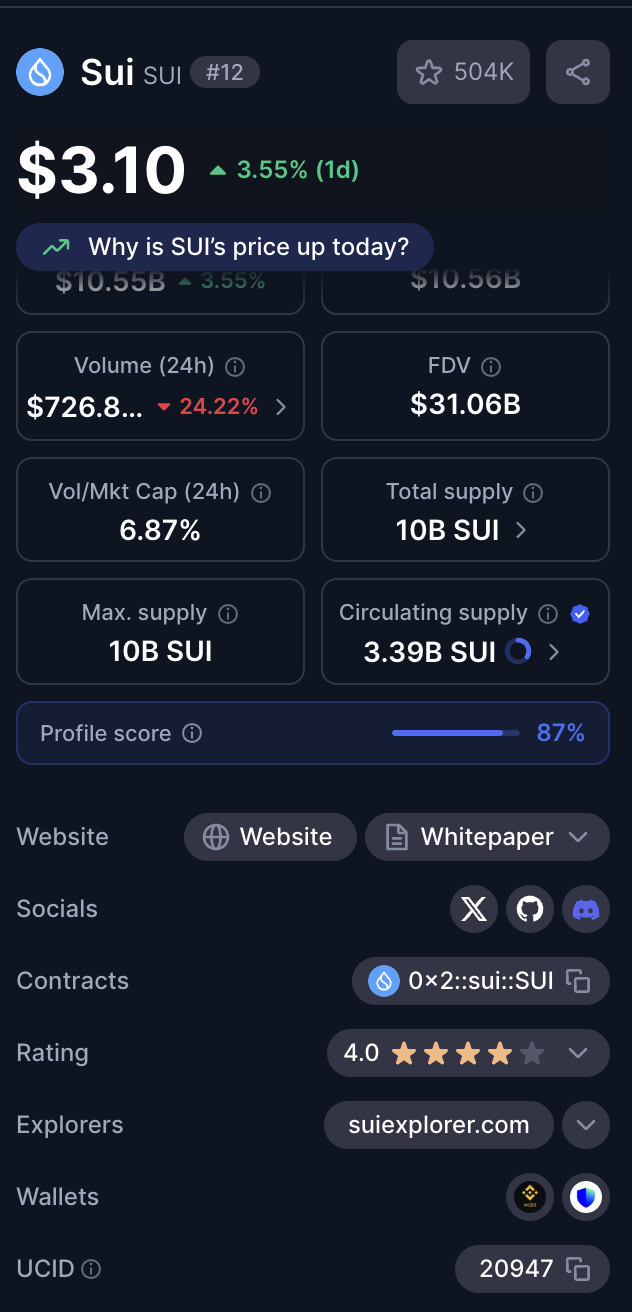This screenshot has width=632, height=1312.
Task: Copy the 0x2::sui::SUI contract address
Action: tap(578, 981)
